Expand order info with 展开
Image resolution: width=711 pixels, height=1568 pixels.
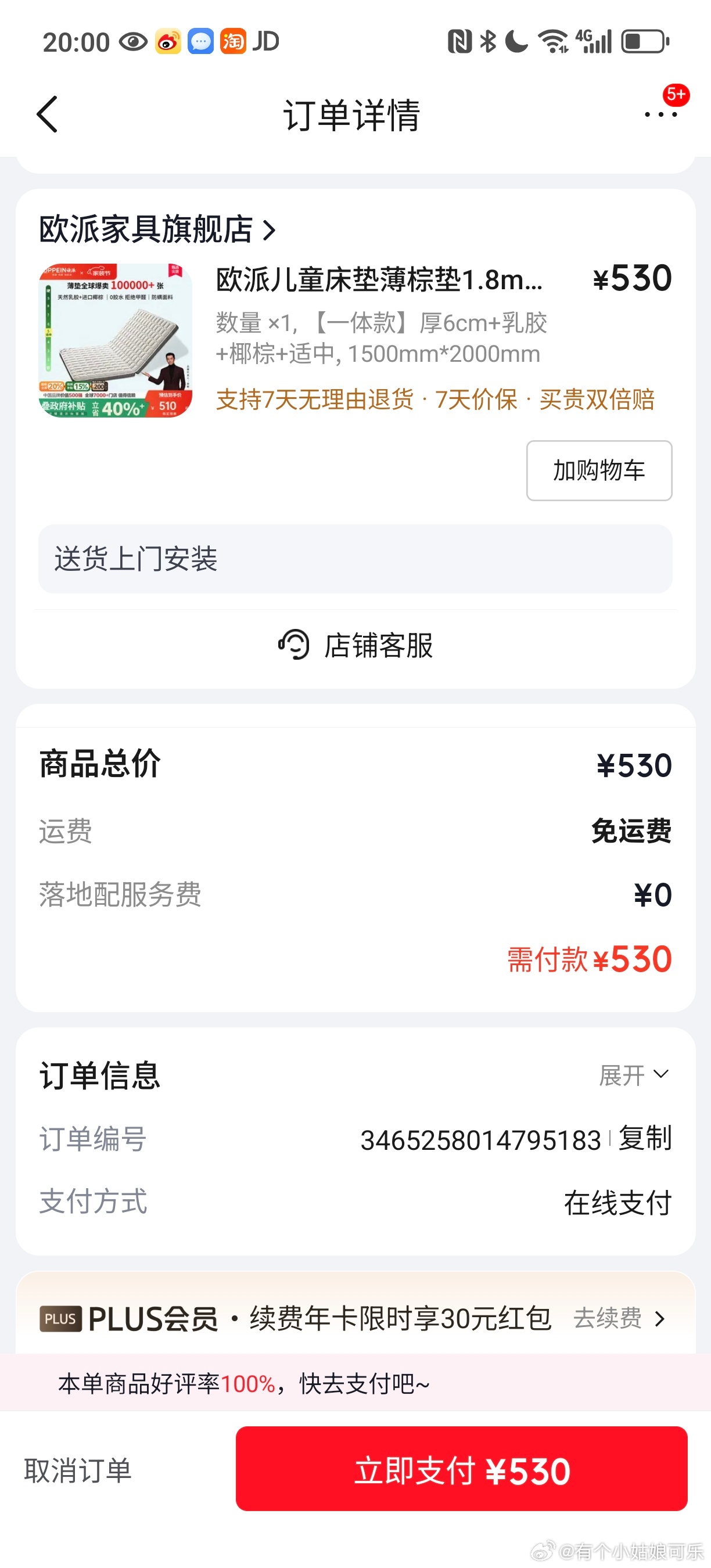click(634, 1075)
